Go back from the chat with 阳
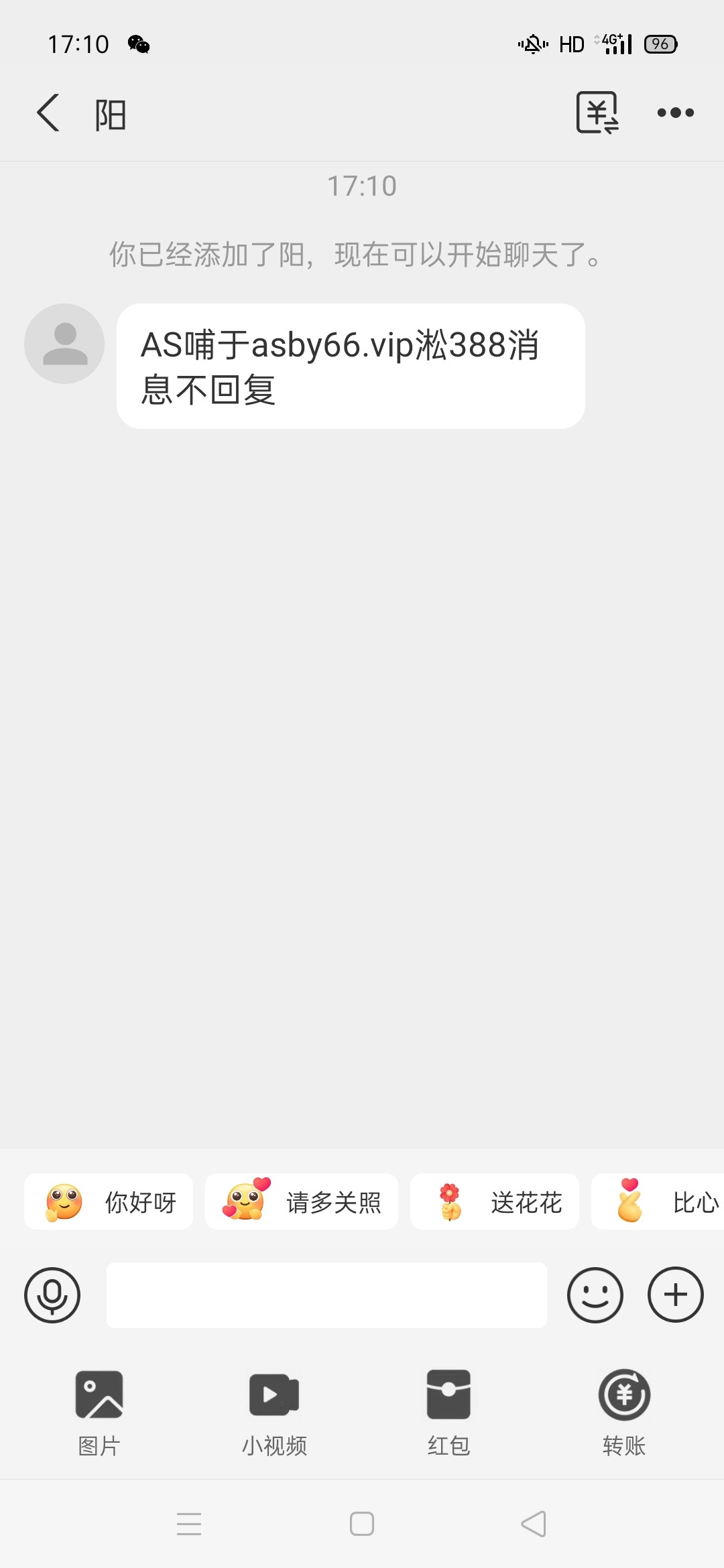724x1568 pixels. [x=48, y=113]
